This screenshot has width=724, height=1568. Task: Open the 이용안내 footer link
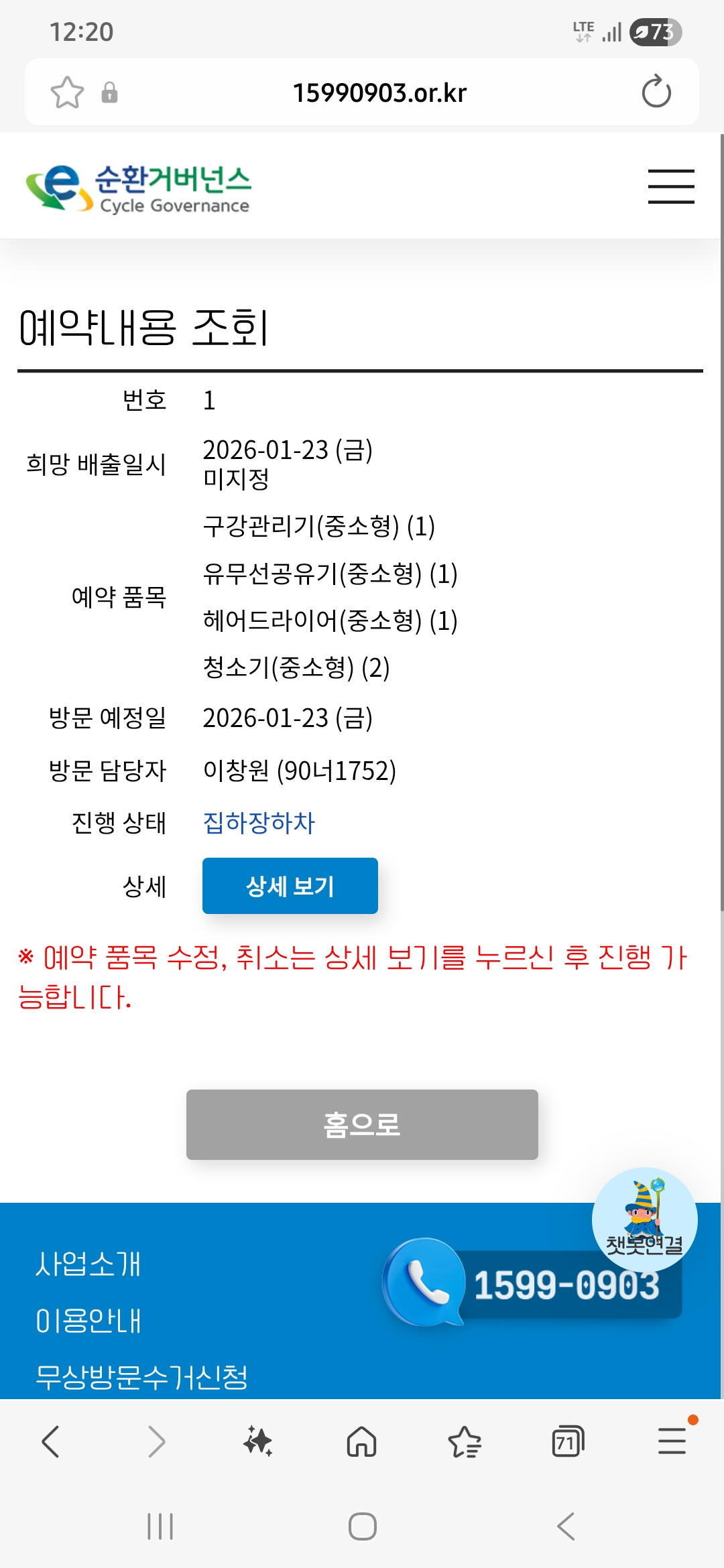point(88,1321)
